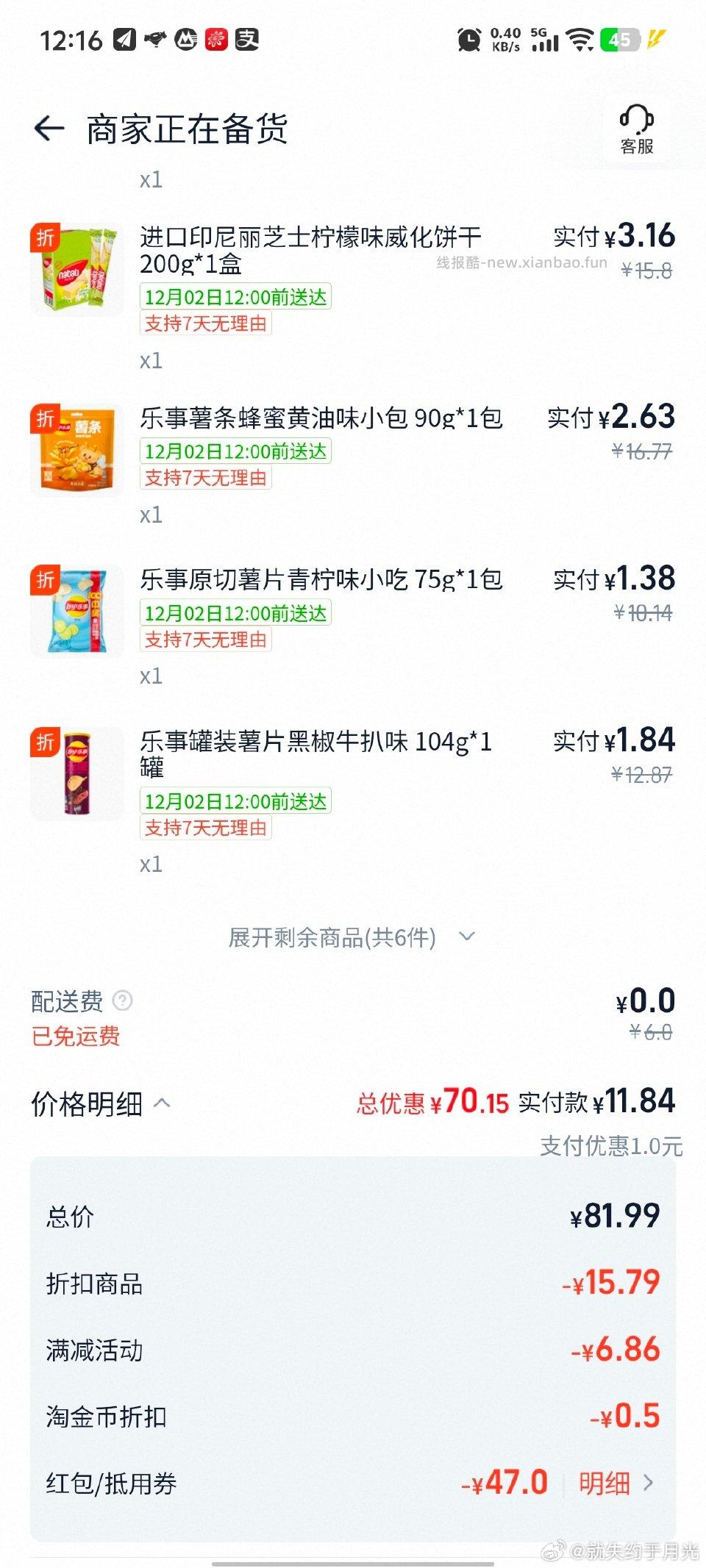Image resolution: width=706 pixels, height=1568 pixels.
Task: Tap the battery level indicator showing 45
Action: (621, 38)
